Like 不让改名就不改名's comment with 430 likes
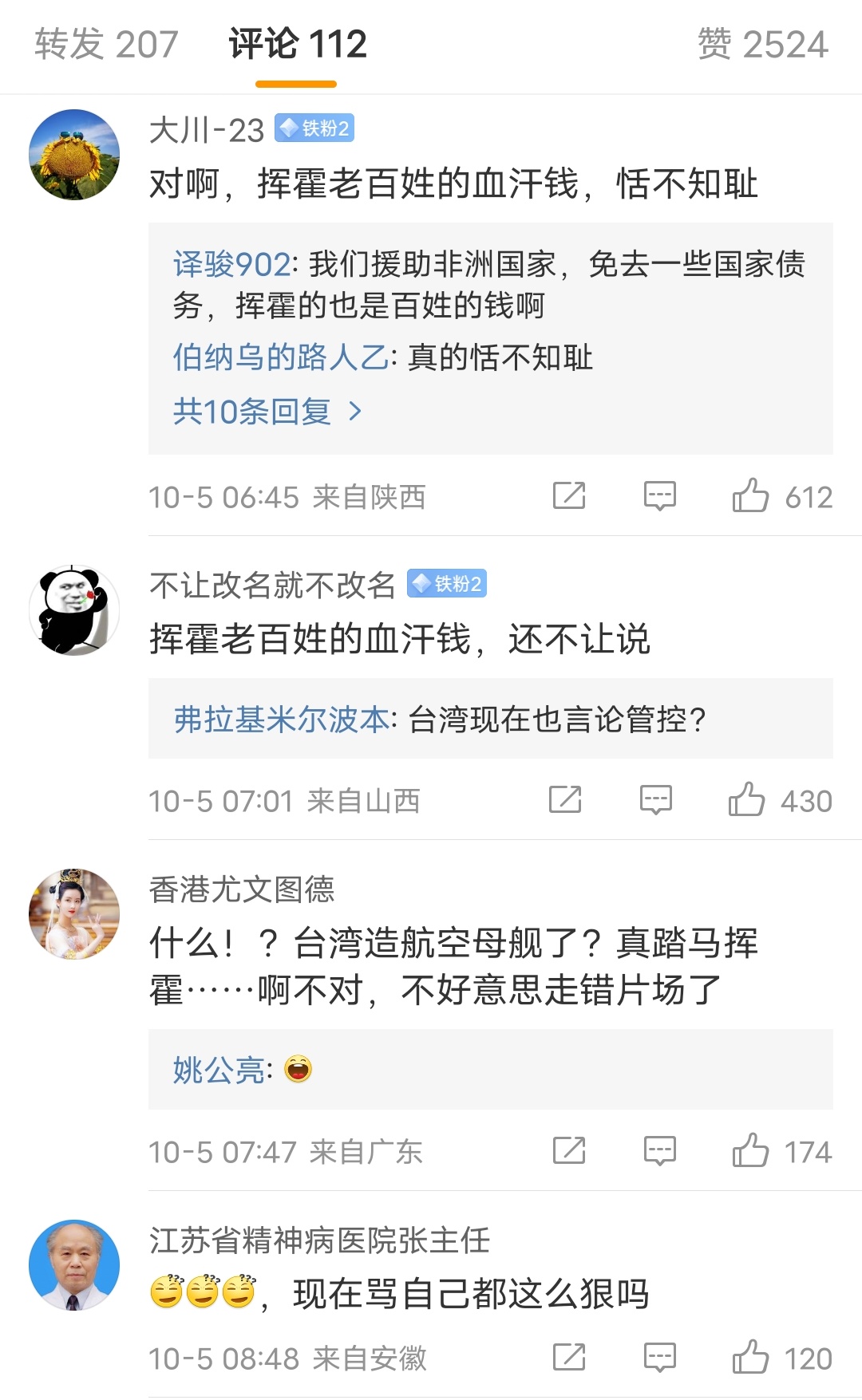The height and width of the screenshot is (1400, 862). [746, 799]
